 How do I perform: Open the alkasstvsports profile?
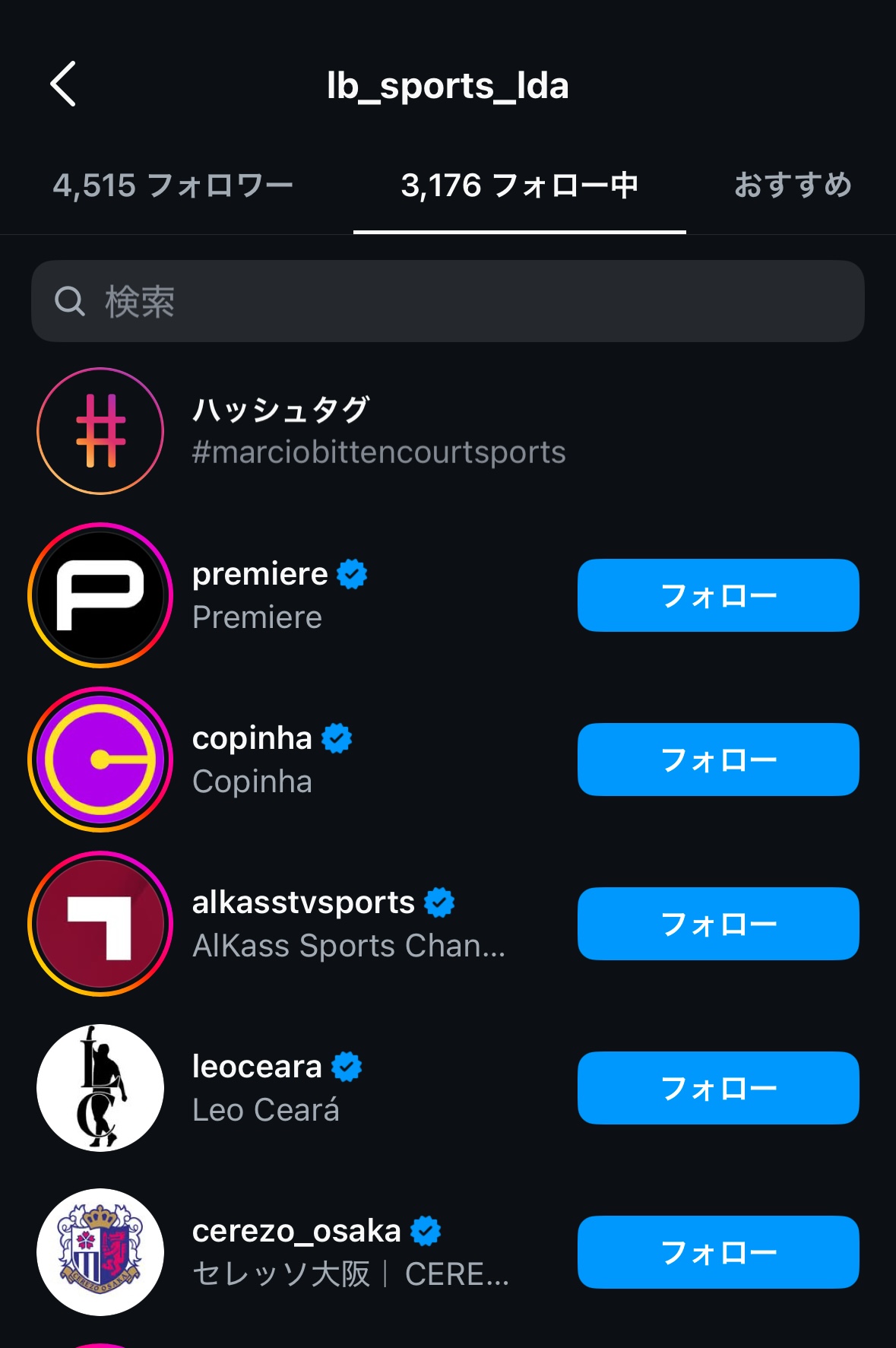point(302,903)
